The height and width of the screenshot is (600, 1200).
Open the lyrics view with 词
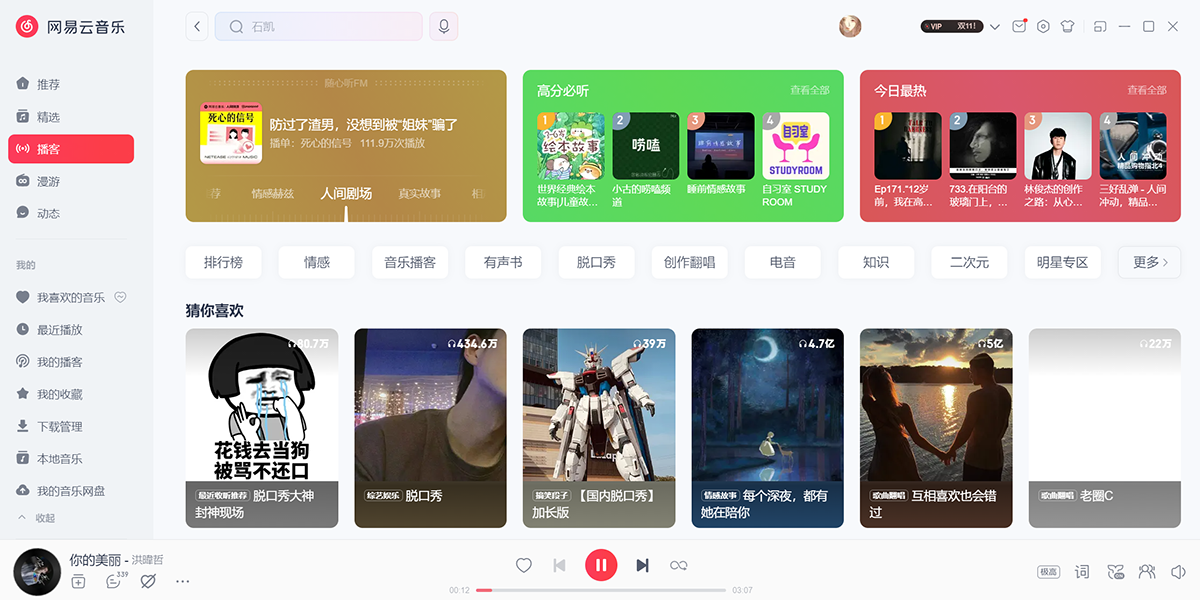(1081, 572)
